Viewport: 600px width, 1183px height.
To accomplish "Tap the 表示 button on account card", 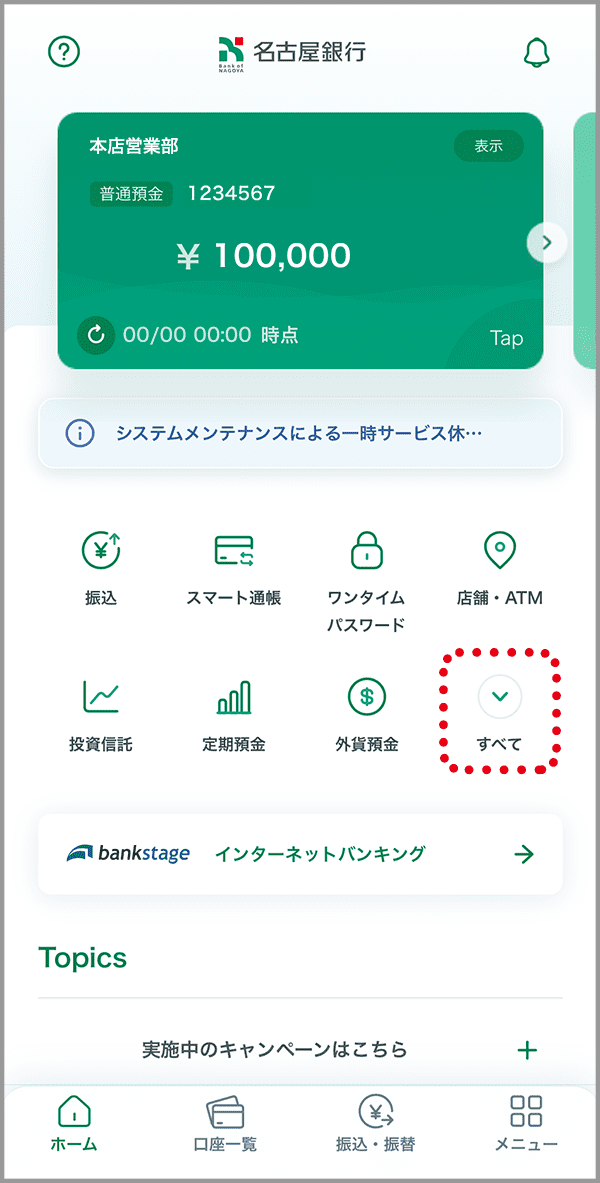I will tap(488, 146).
